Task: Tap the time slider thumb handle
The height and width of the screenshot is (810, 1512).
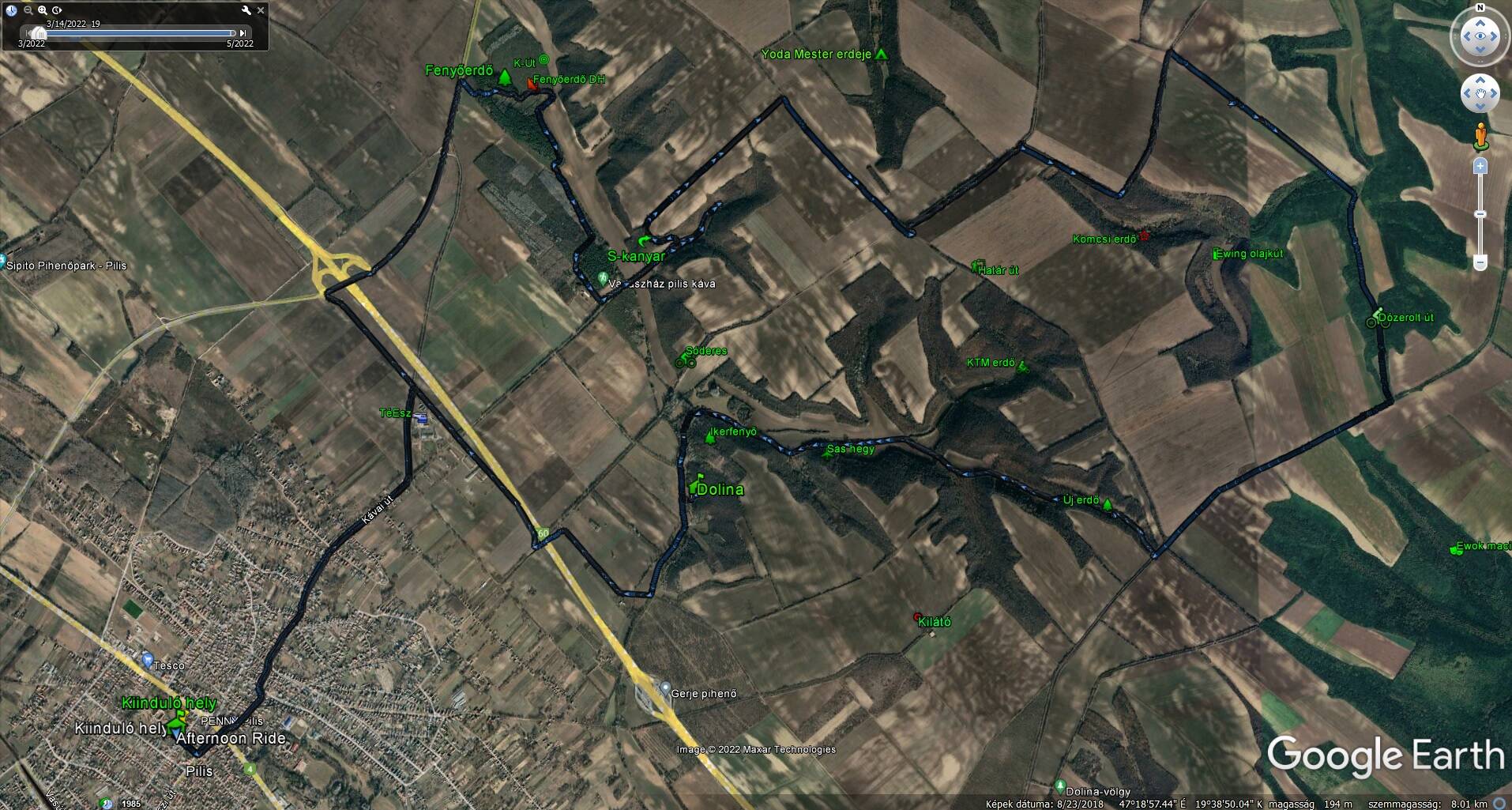Action: [x=40, y=33]
